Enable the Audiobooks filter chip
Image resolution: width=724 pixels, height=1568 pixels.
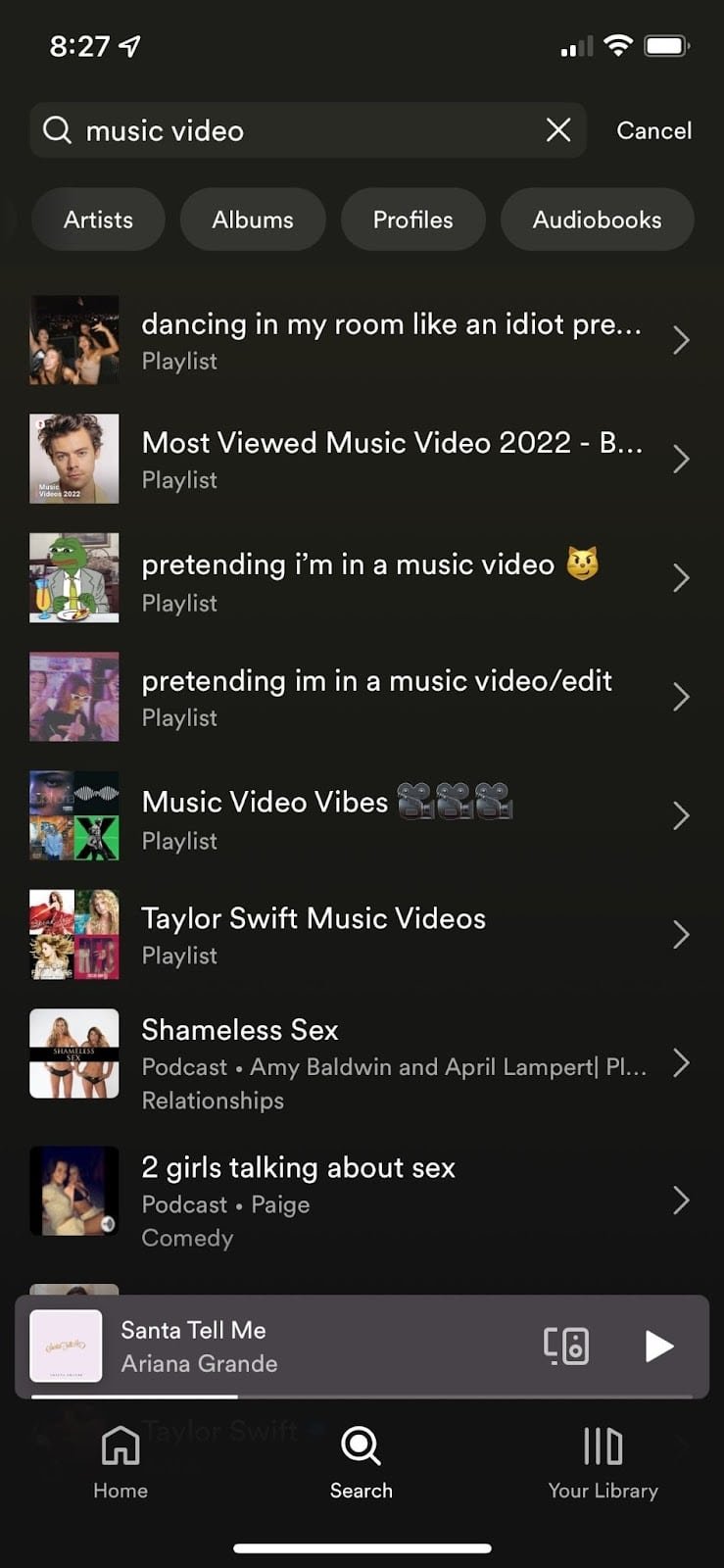597,220
